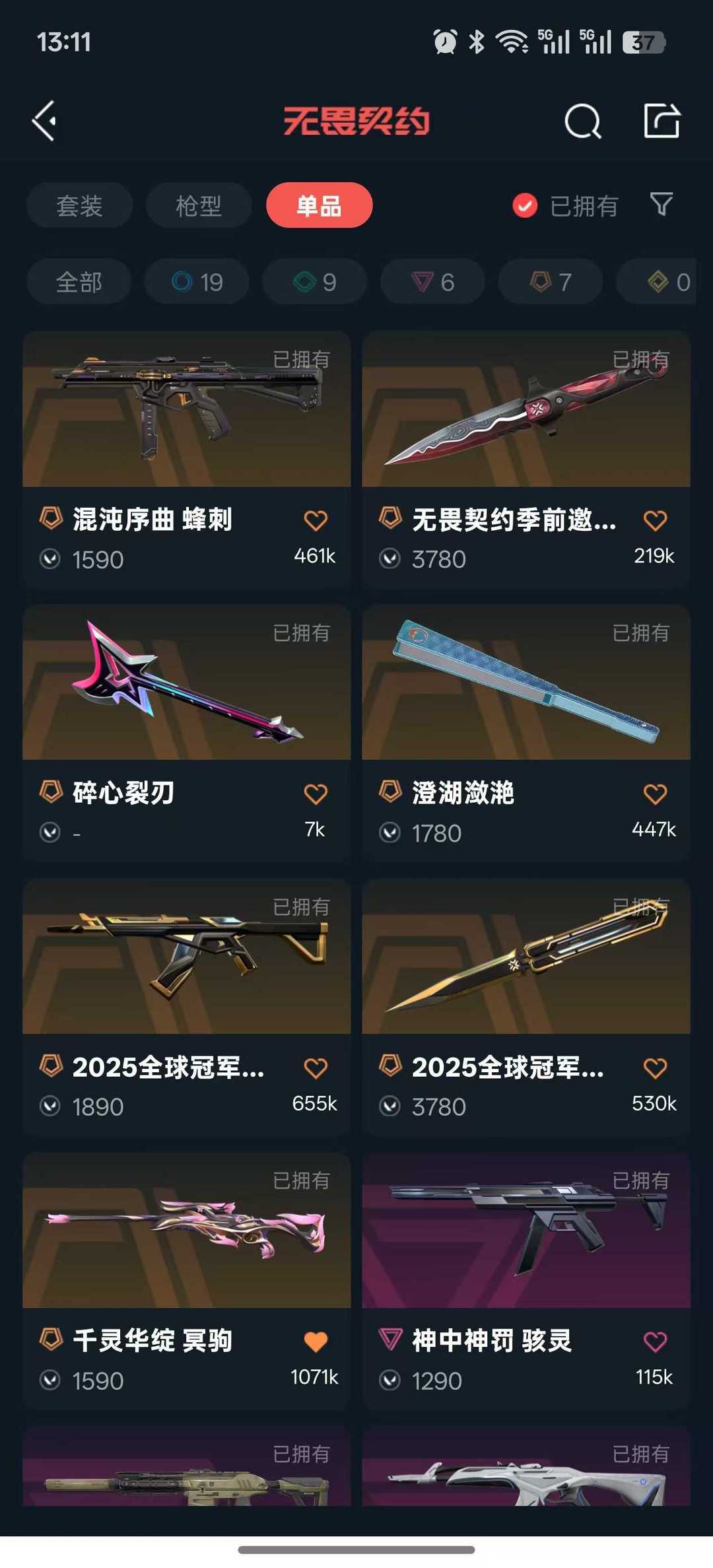Share this page via share icon

[x=662, y=121]
